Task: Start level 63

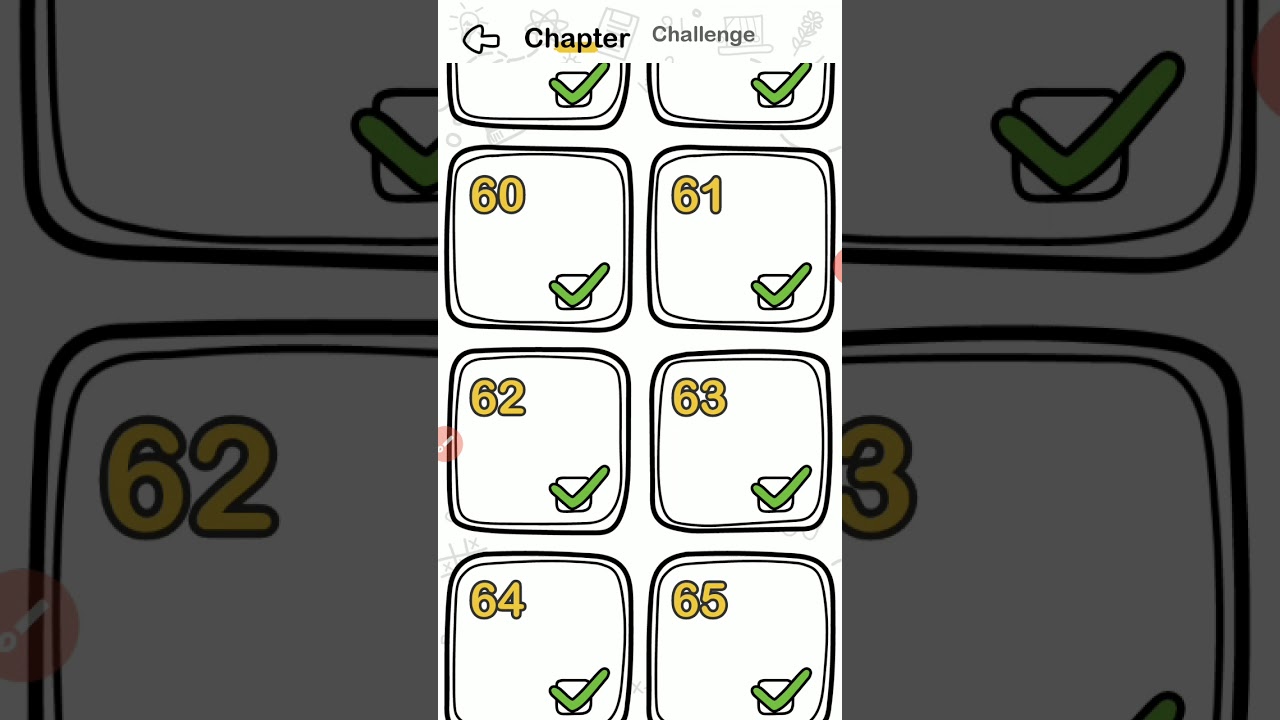Action: point(741,440)
